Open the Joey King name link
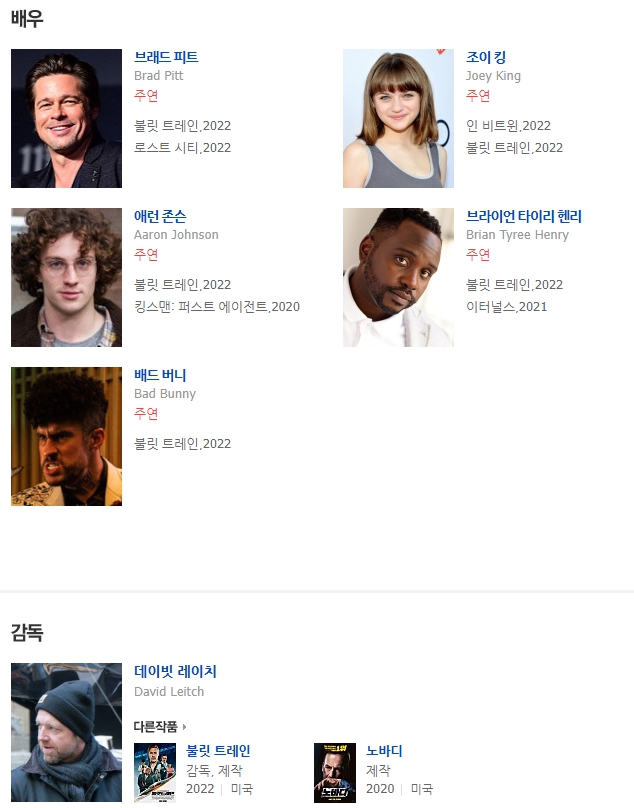The width and height of the screenshot is (634, 810). tap(486, 57)
